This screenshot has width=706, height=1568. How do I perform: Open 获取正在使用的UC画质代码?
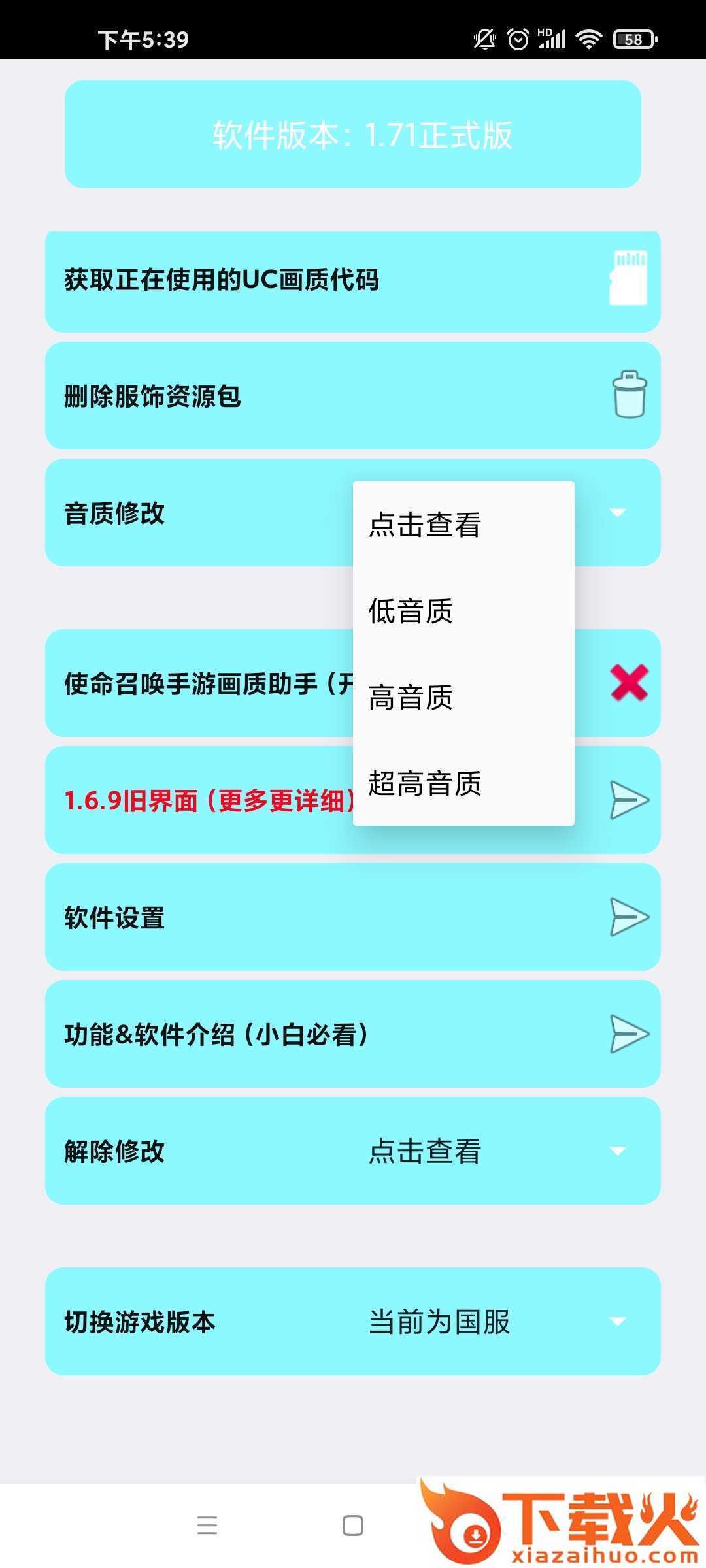tap(352, 280)
